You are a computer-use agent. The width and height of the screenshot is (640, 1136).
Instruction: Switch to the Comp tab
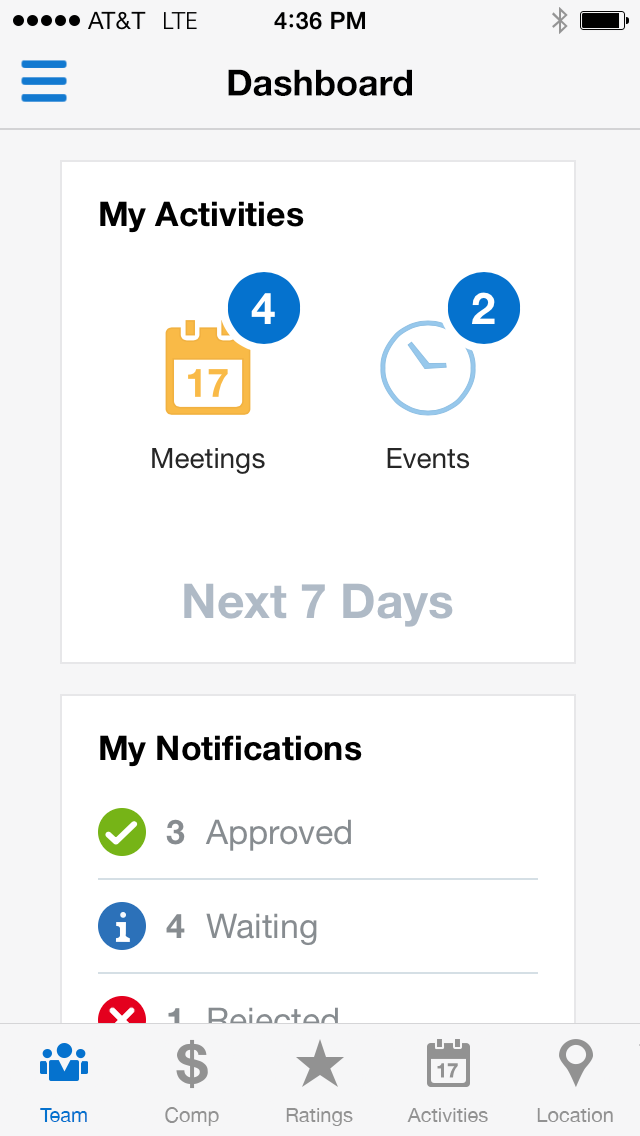point(192,1081)
